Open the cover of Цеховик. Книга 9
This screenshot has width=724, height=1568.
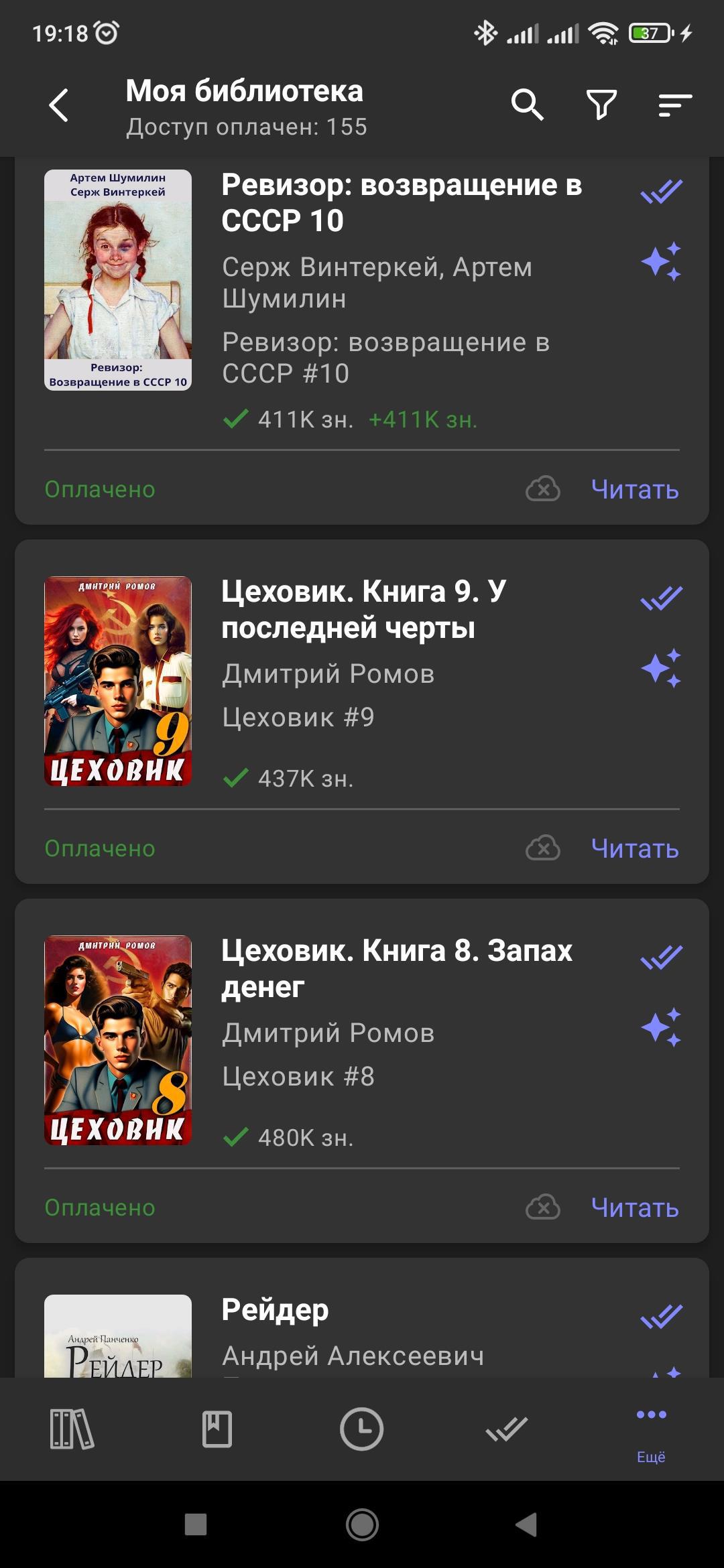pos(118,681)
